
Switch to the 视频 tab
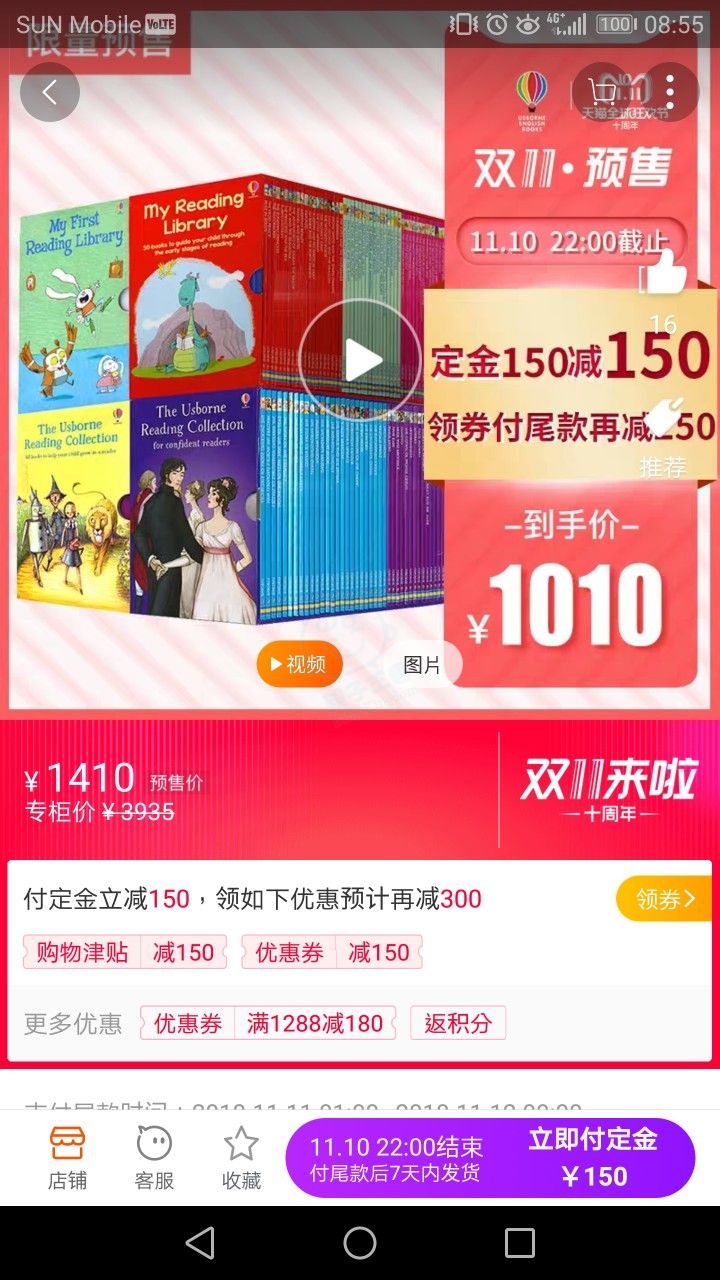tap(299, 665)
